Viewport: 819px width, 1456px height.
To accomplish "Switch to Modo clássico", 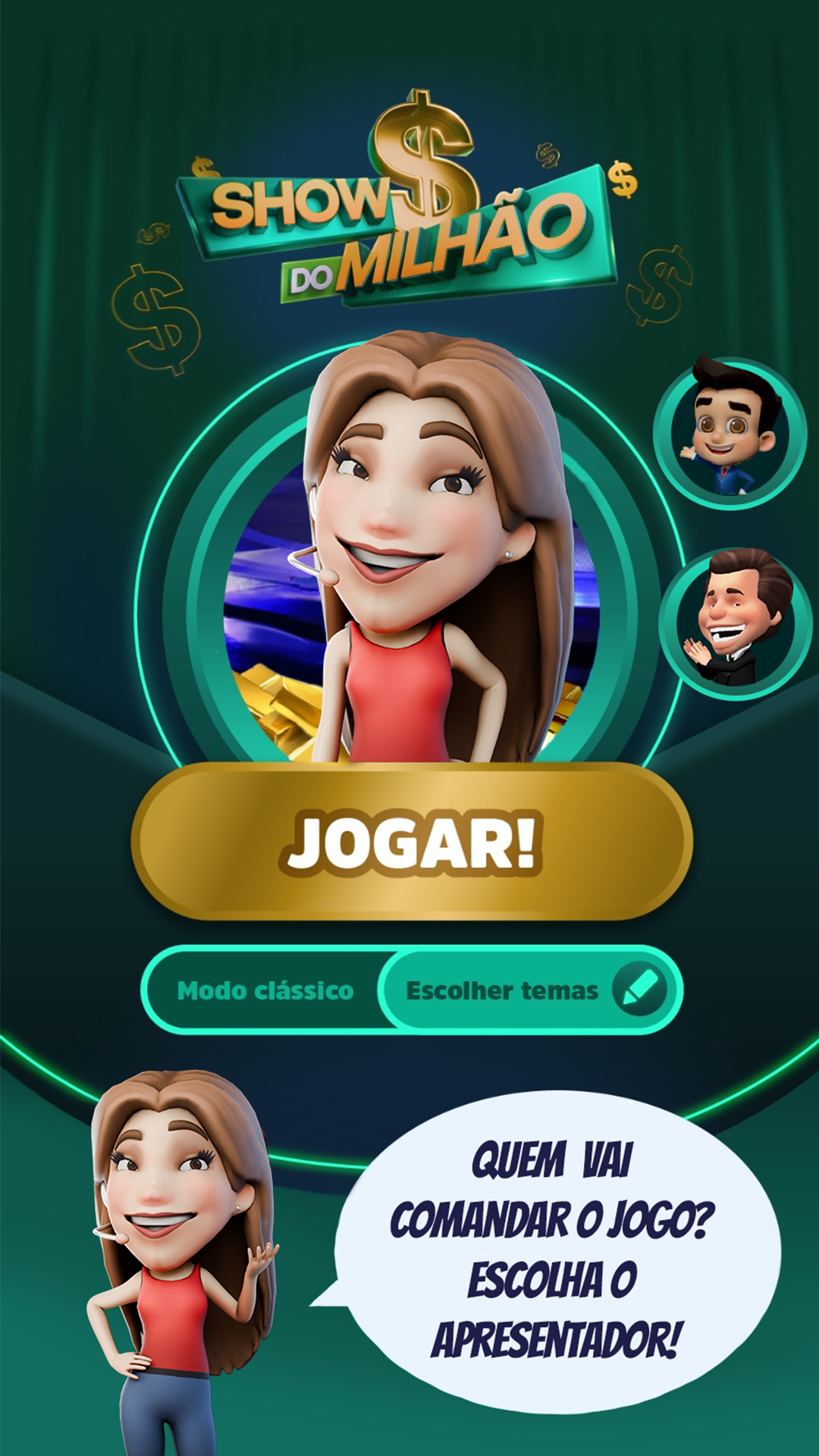I will 265,990.
